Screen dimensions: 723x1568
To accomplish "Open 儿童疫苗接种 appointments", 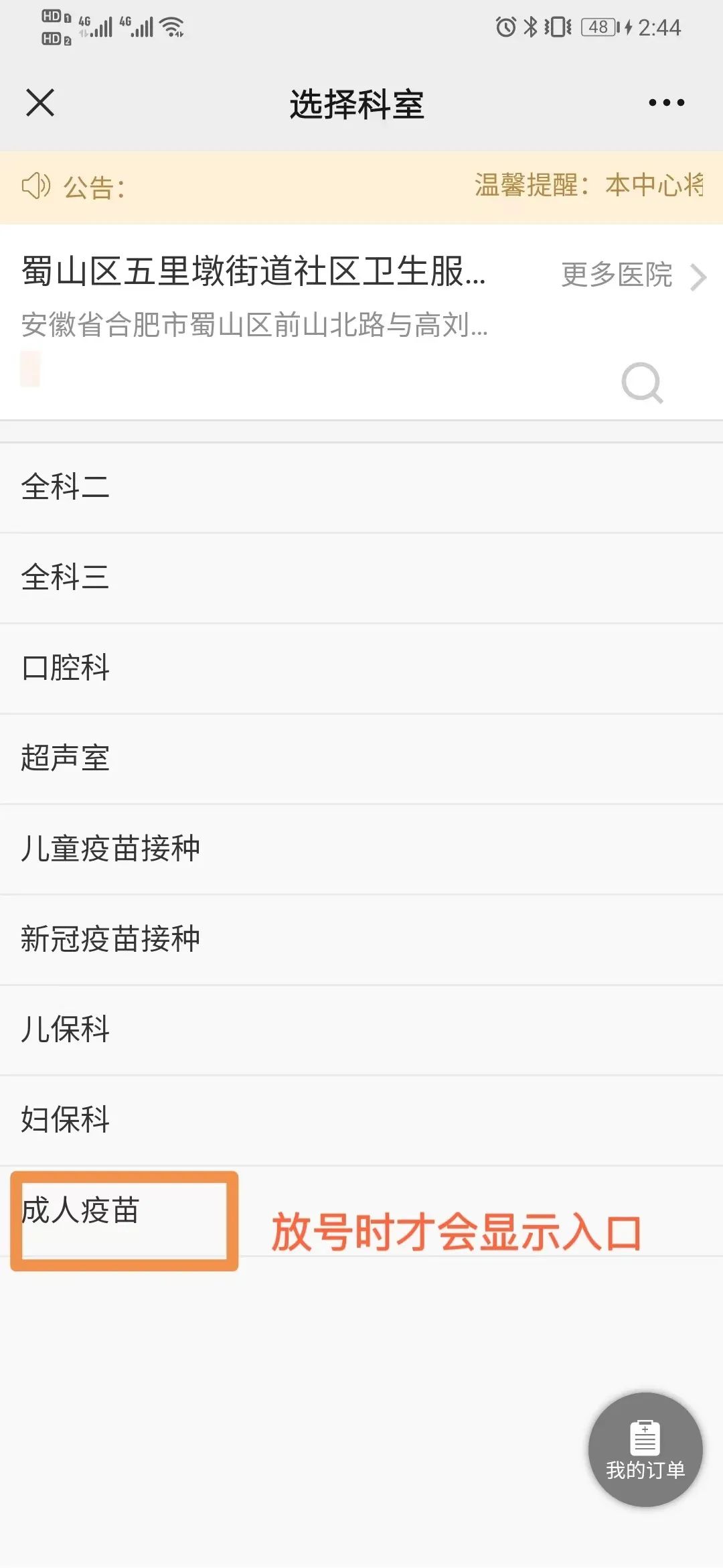I will [x=361, y=849].
